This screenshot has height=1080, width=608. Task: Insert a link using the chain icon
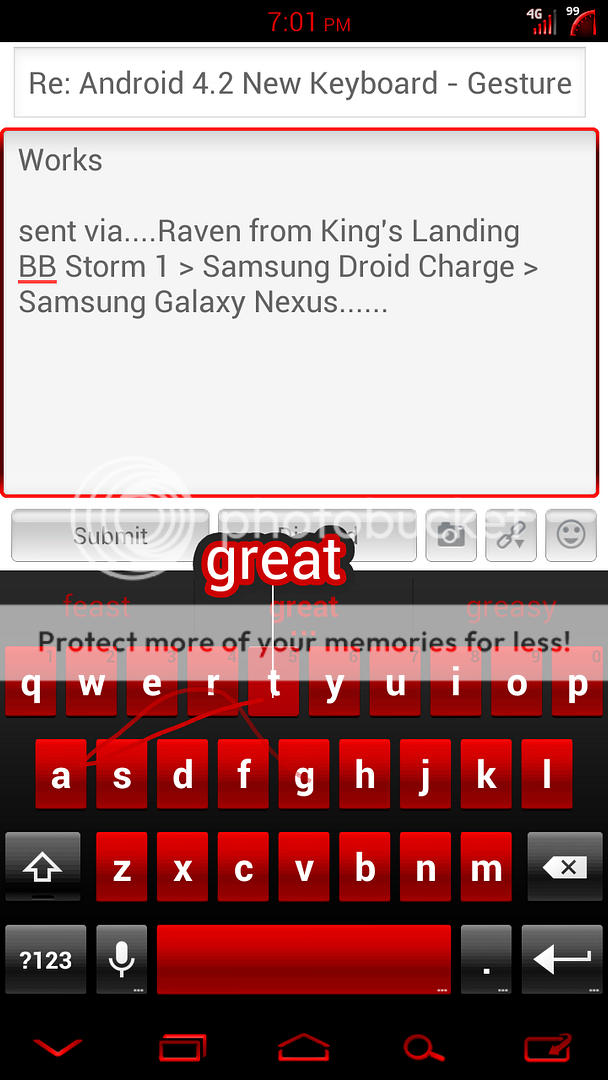[x=511, y=535]
